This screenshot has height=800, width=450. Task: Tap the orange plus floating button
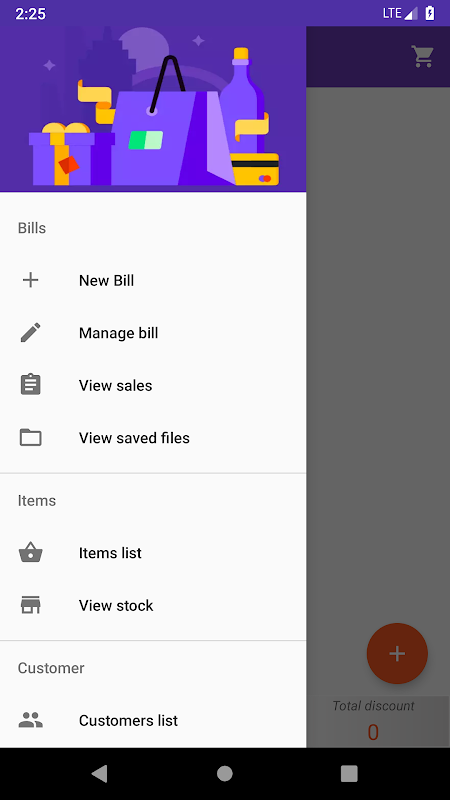[397, 654]
